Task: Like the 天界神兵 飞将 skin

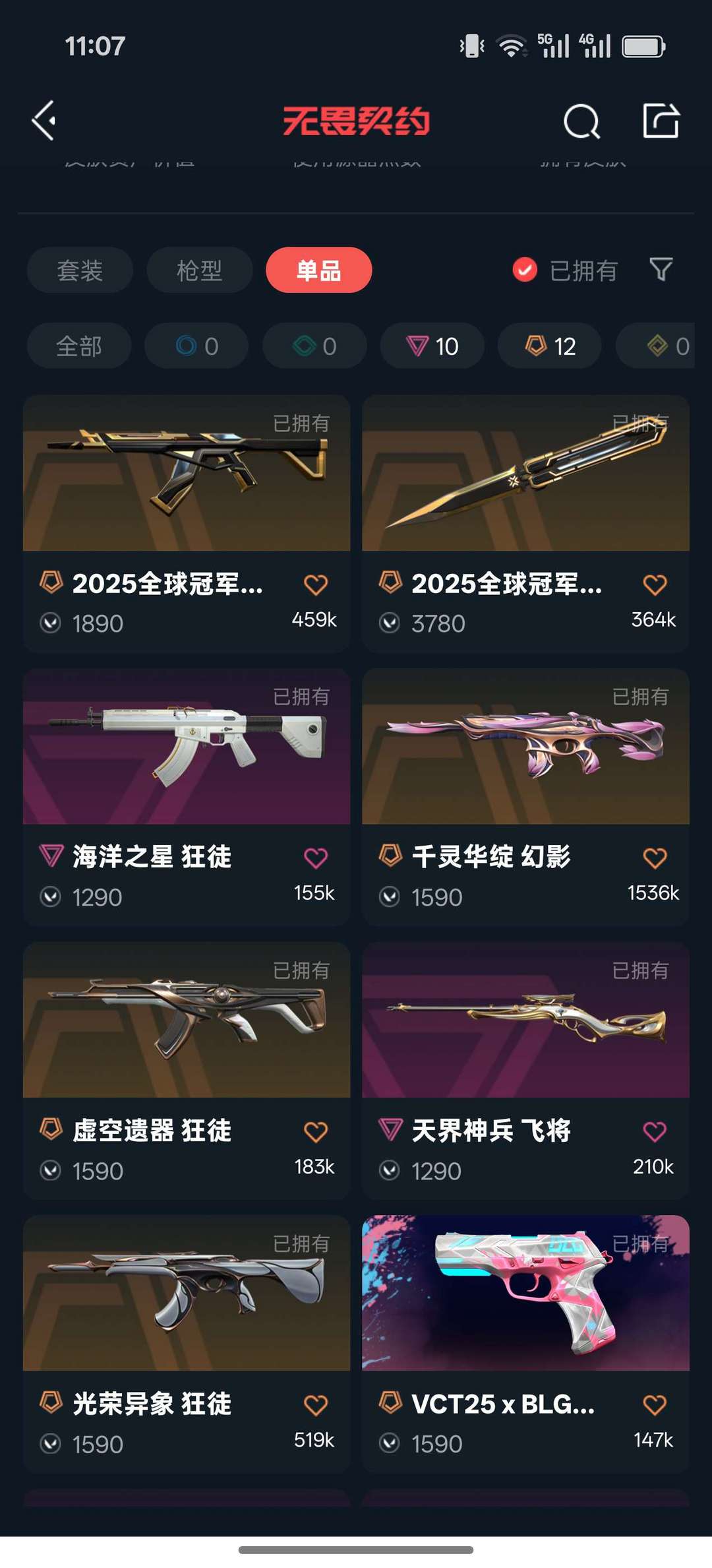Action: pyautogui.click(x=655, y=1131)
